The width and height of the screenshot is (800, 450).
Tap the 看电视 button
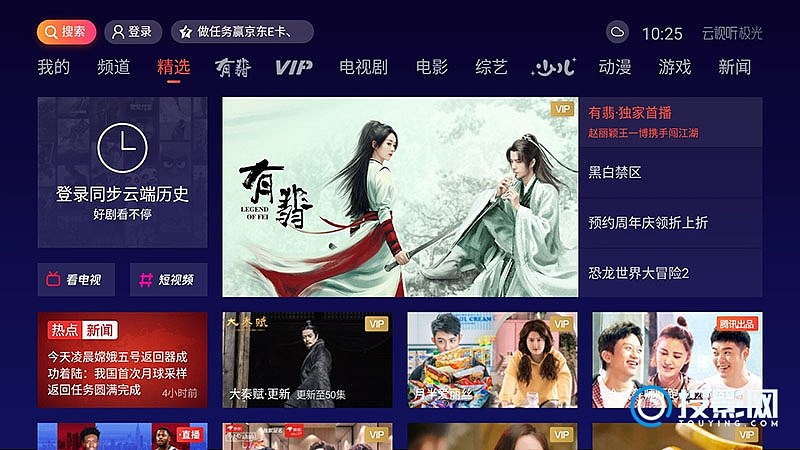[x=76, y=280]
